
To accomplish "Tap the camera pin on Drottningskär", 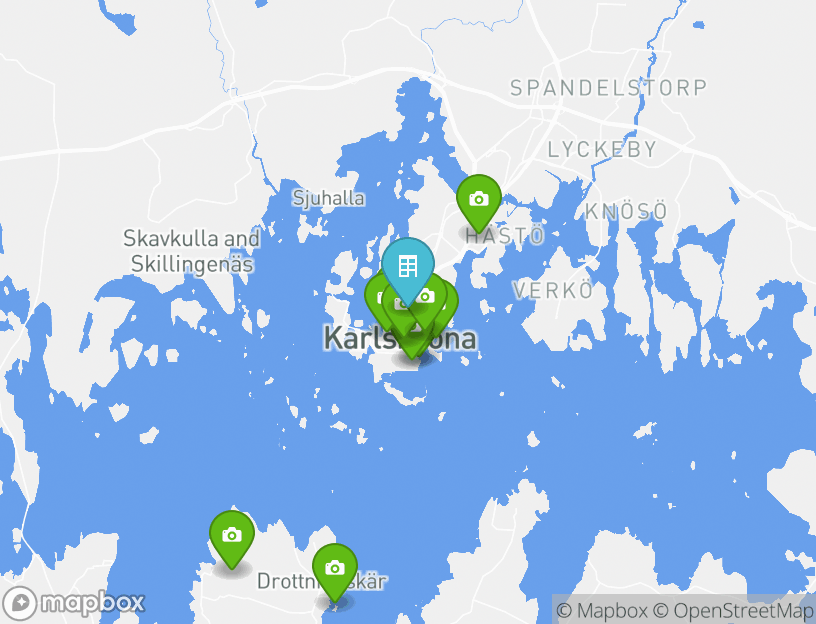I will tap(334, 568).
